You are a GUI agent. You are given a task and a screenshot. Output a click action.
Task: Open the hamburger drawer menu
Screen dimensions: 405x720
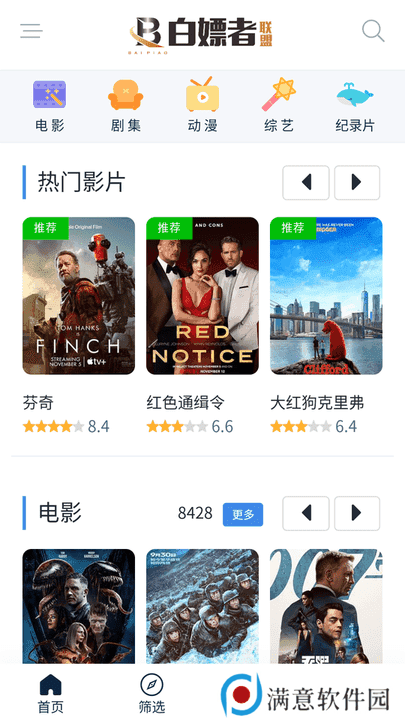point(31,31)
